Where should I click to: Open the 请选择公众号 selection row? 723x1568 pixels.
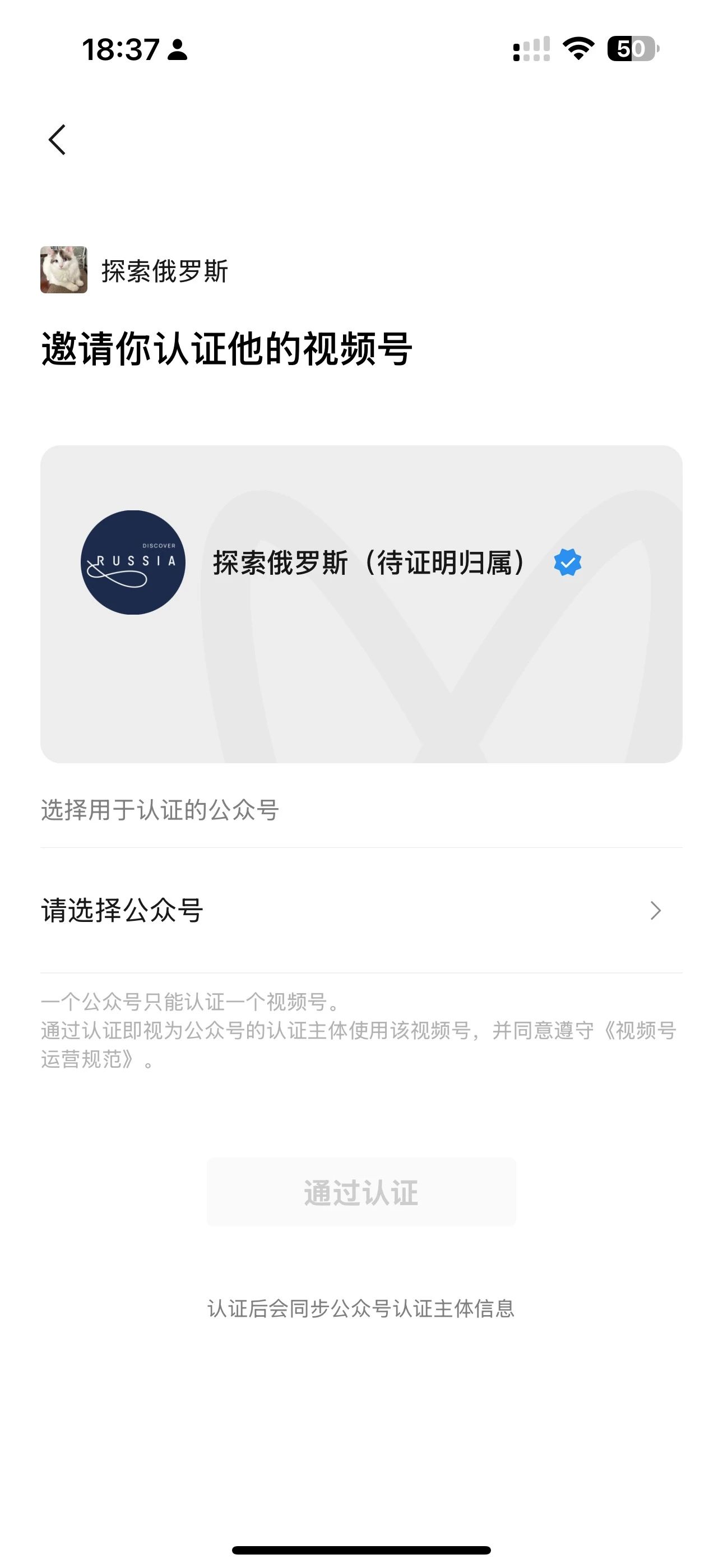point(361,910)
